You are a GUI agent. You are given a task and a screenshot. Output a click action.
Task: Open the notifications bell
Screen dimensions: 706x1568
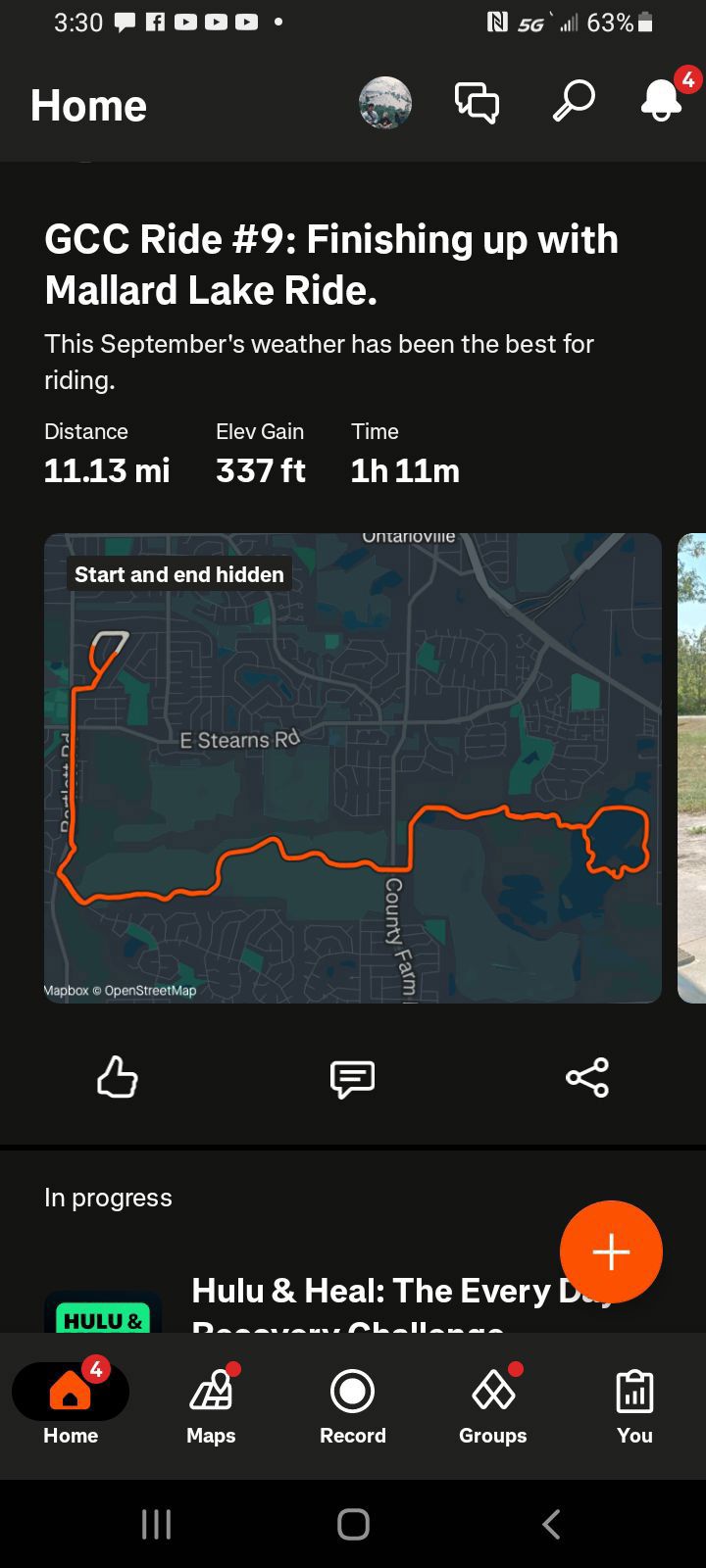[662, 100]
